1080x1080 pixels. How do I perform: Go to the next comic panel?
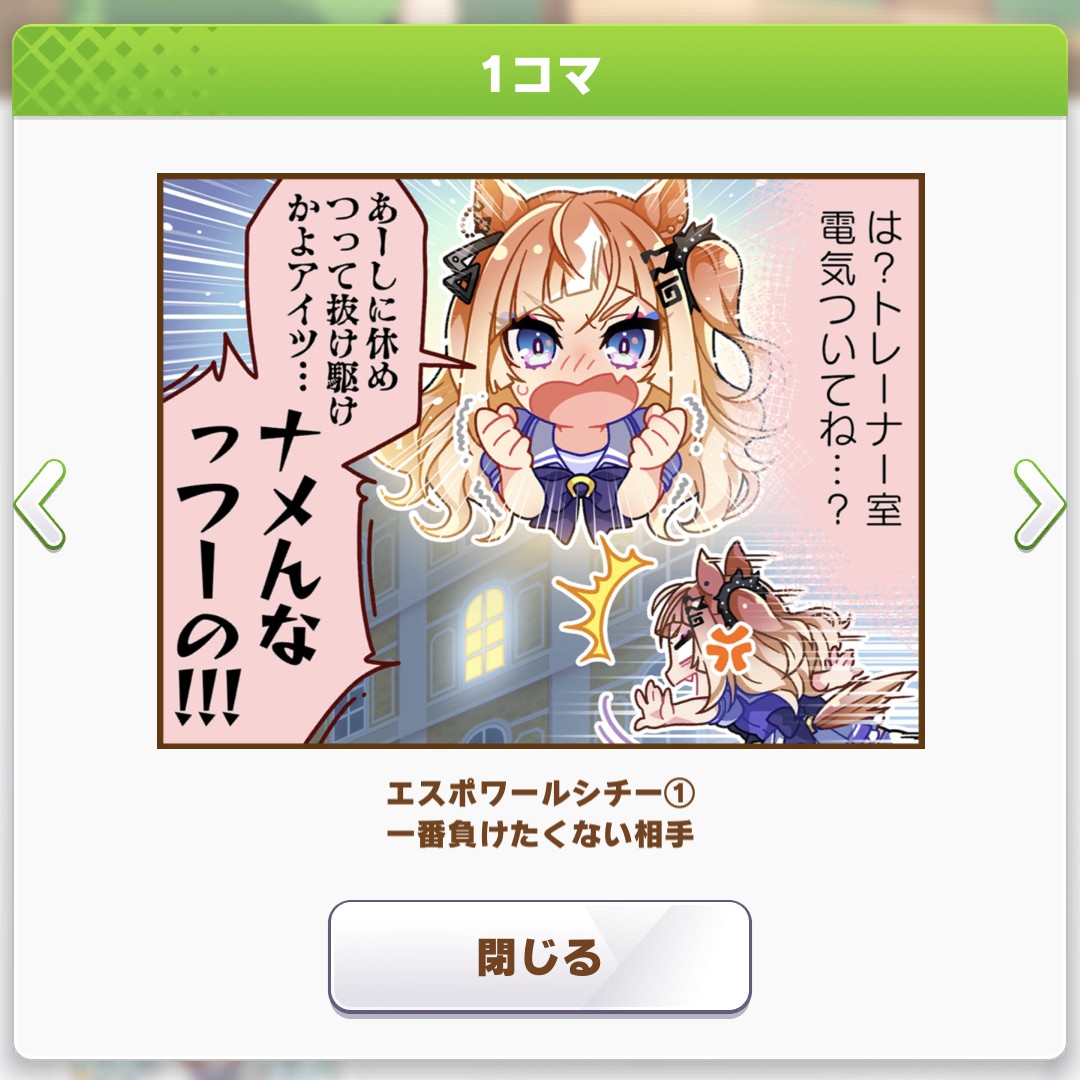[1039, 504]
